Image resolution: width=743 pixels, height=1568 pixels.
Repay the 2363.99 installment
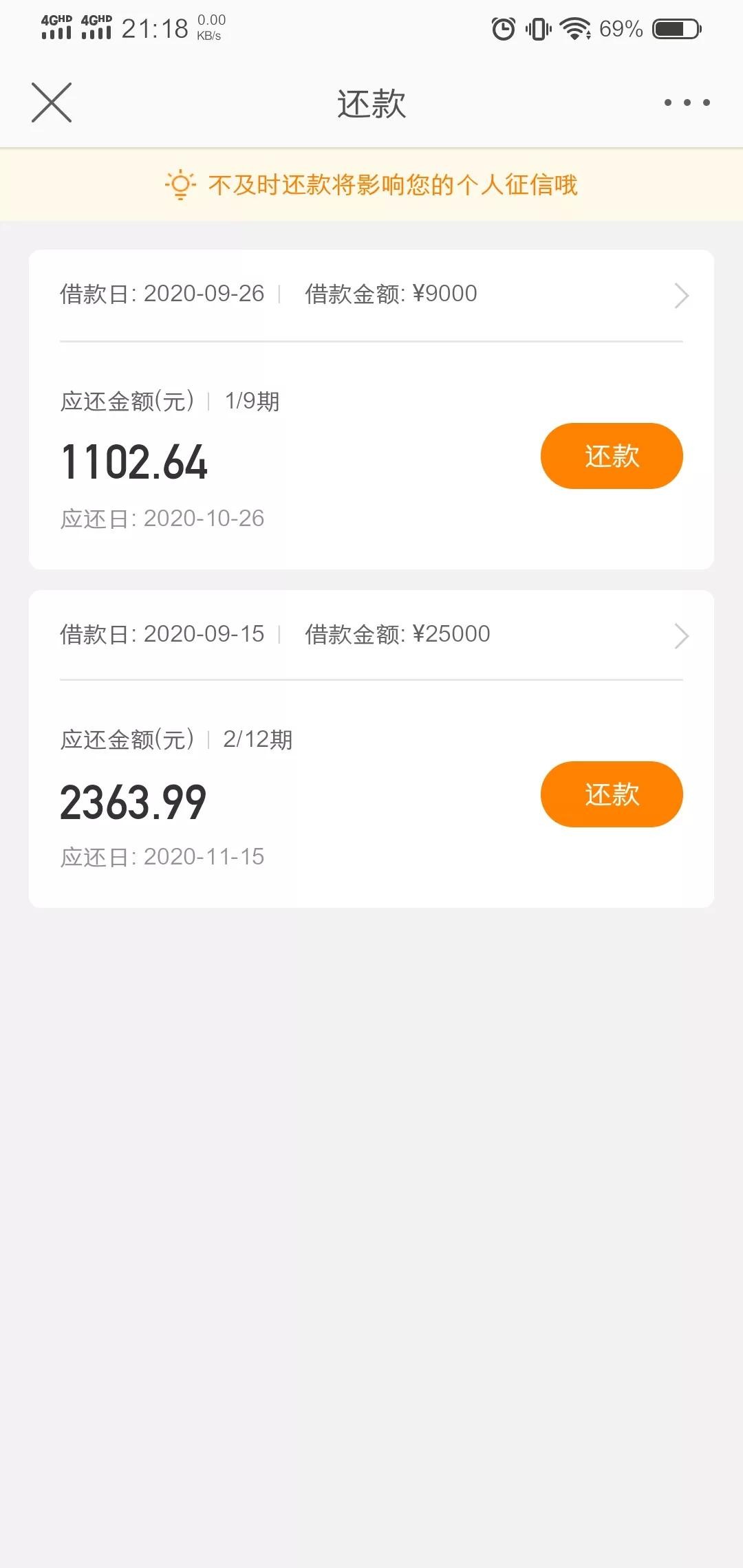pos(611,794)
